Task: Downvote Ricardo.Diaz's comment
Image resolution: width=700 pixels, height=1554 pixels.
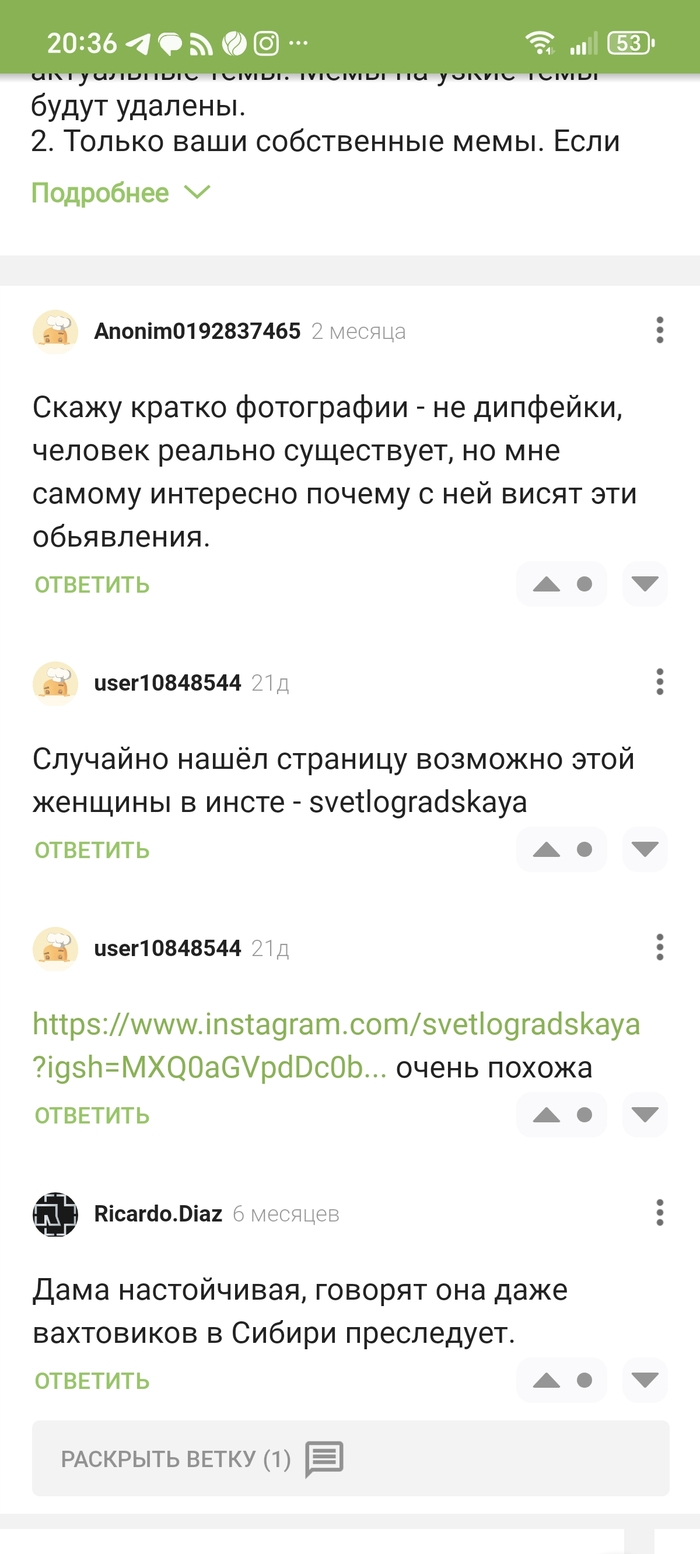Action: [645, 1380]
